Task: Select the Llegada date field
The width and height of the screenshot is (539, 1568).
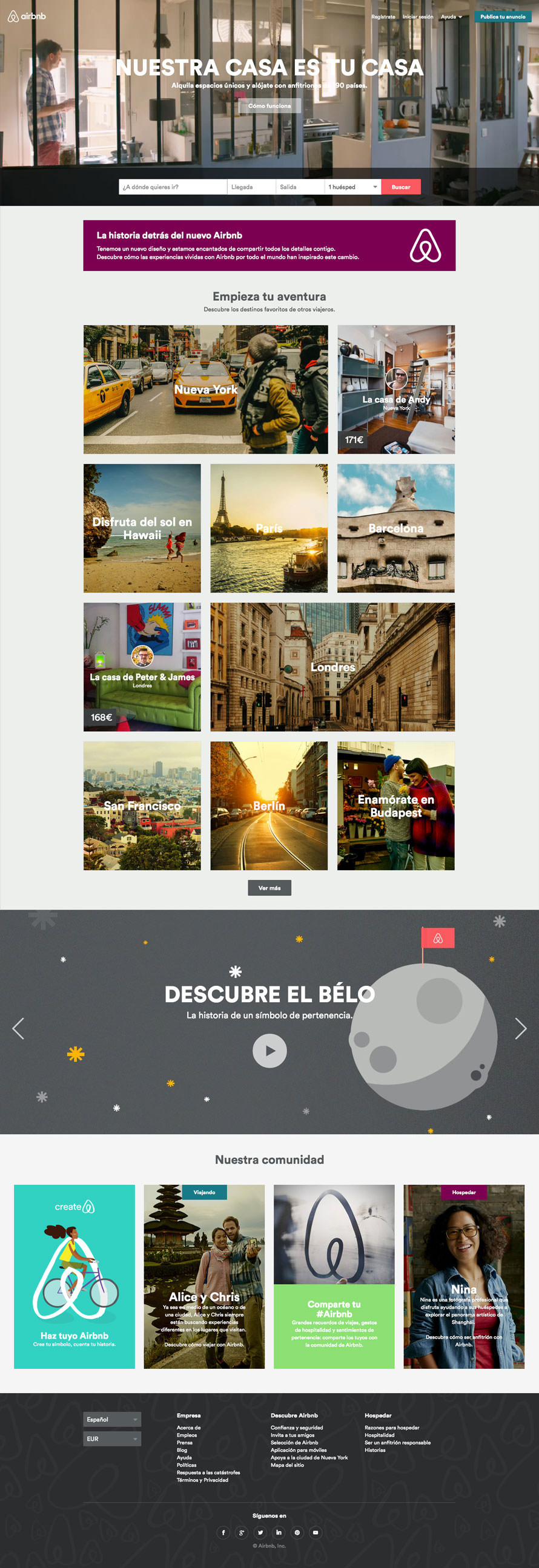Action: pos(251,187)
